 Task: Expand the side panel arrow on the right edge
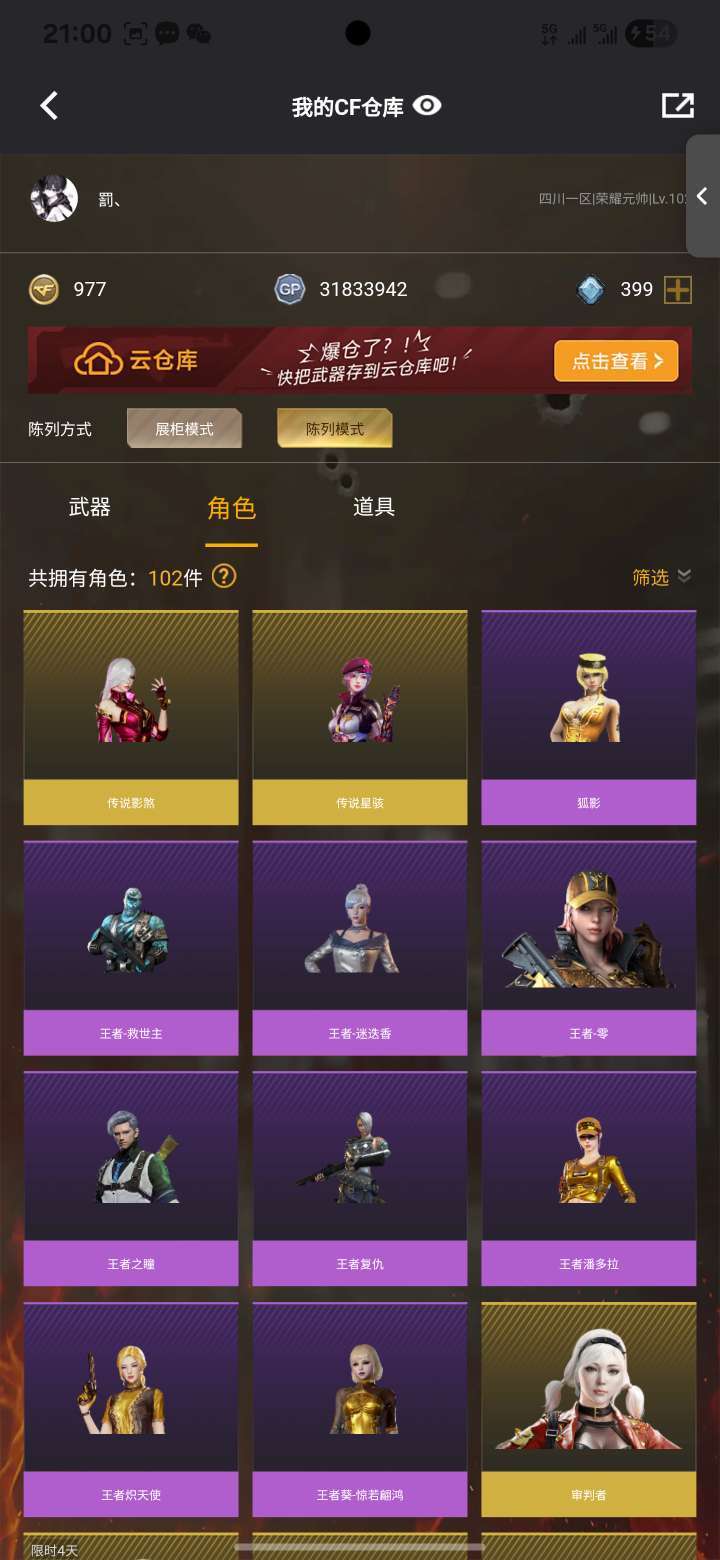[x=702, y=196]
